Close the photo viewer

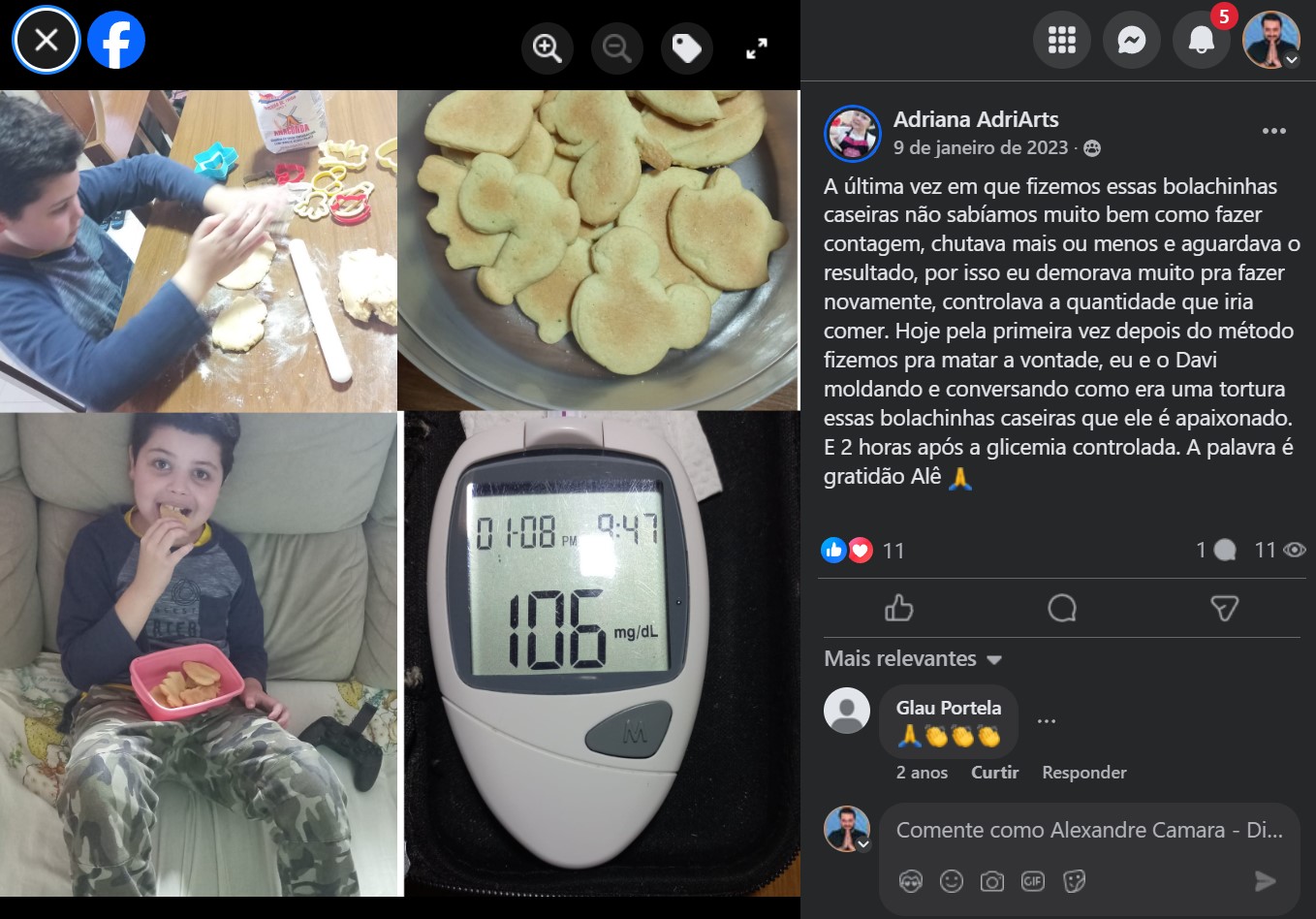pyautogui.click(x=46, y=40)
